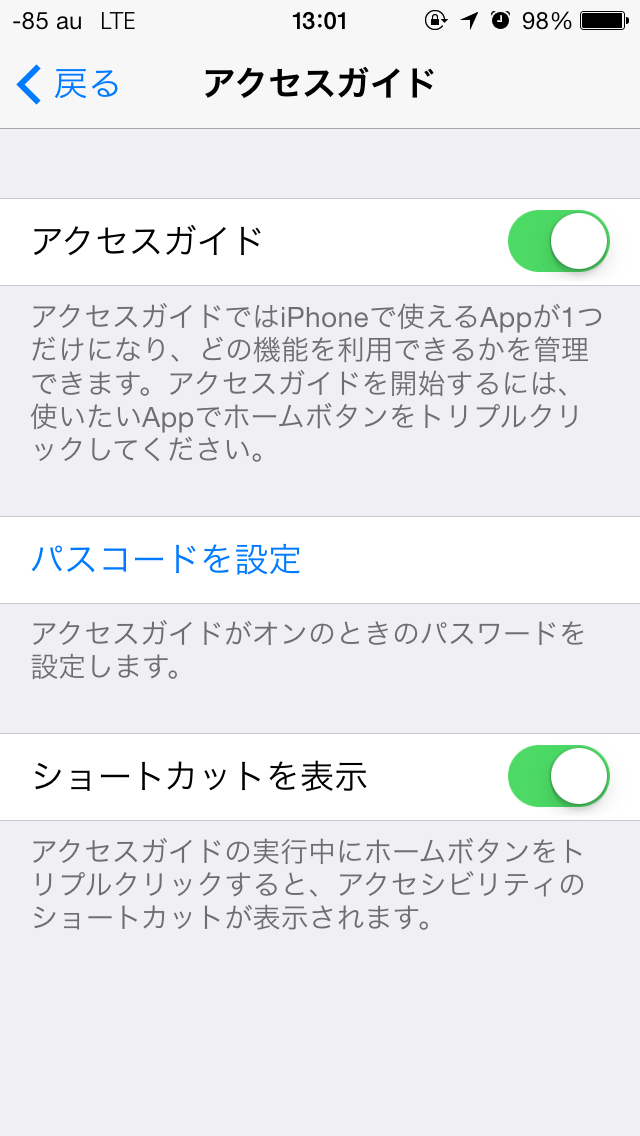Viewport: 640px width, 1136px height.
Task: Disable the ショートカットを表示 switch
Action: click(x=558, y=776)
